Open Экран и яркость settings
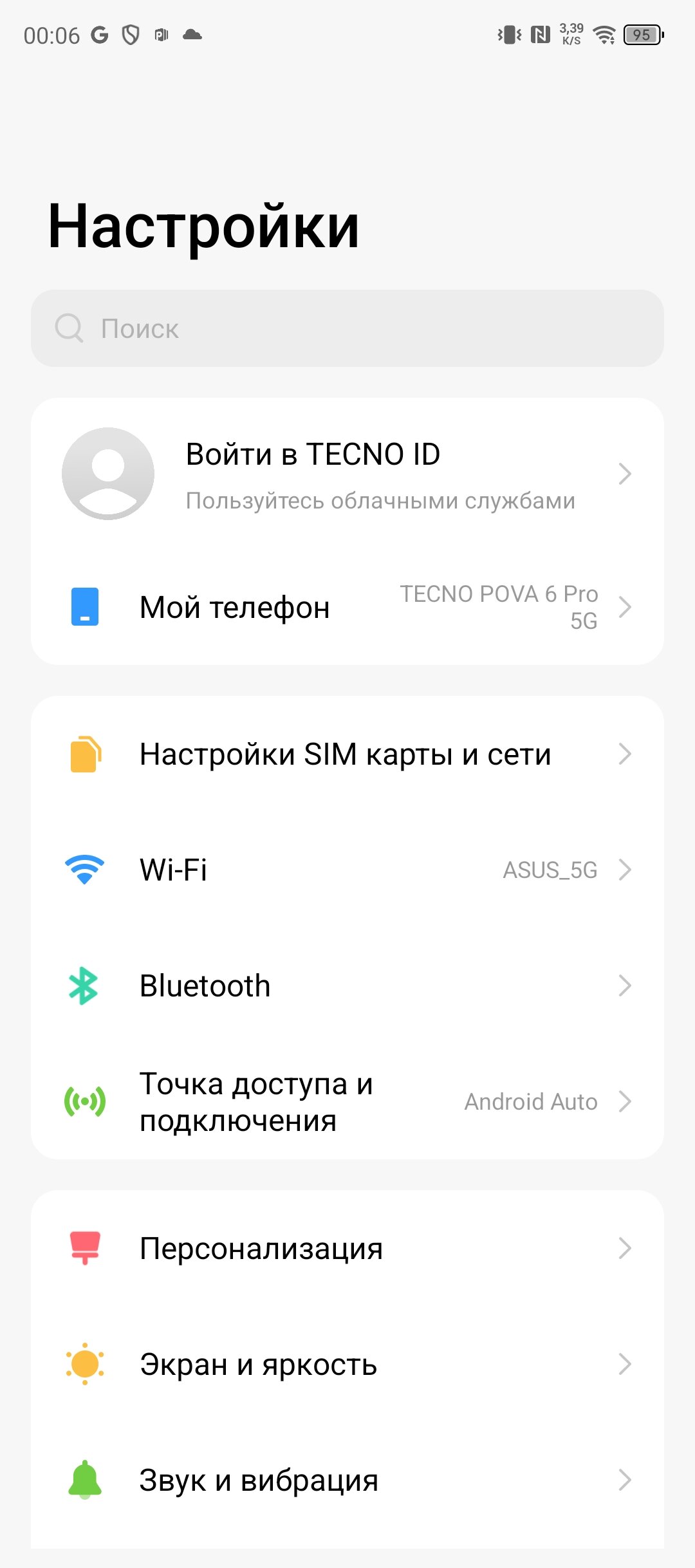Viewport: 695px width, 1568px height. (x=347, y=1364)
